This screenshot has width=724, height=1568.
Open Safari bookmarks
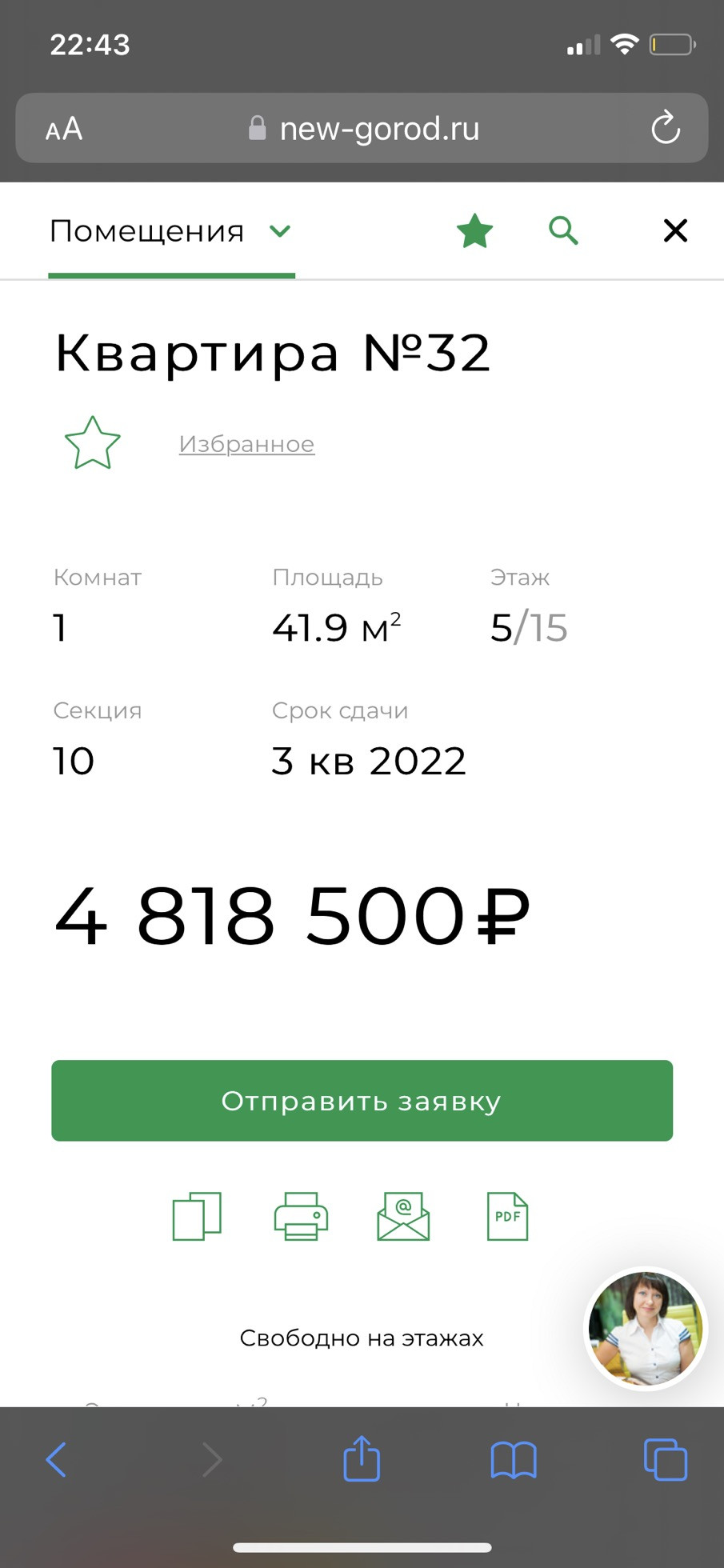pyautogui.click(x=514, y=1459)
